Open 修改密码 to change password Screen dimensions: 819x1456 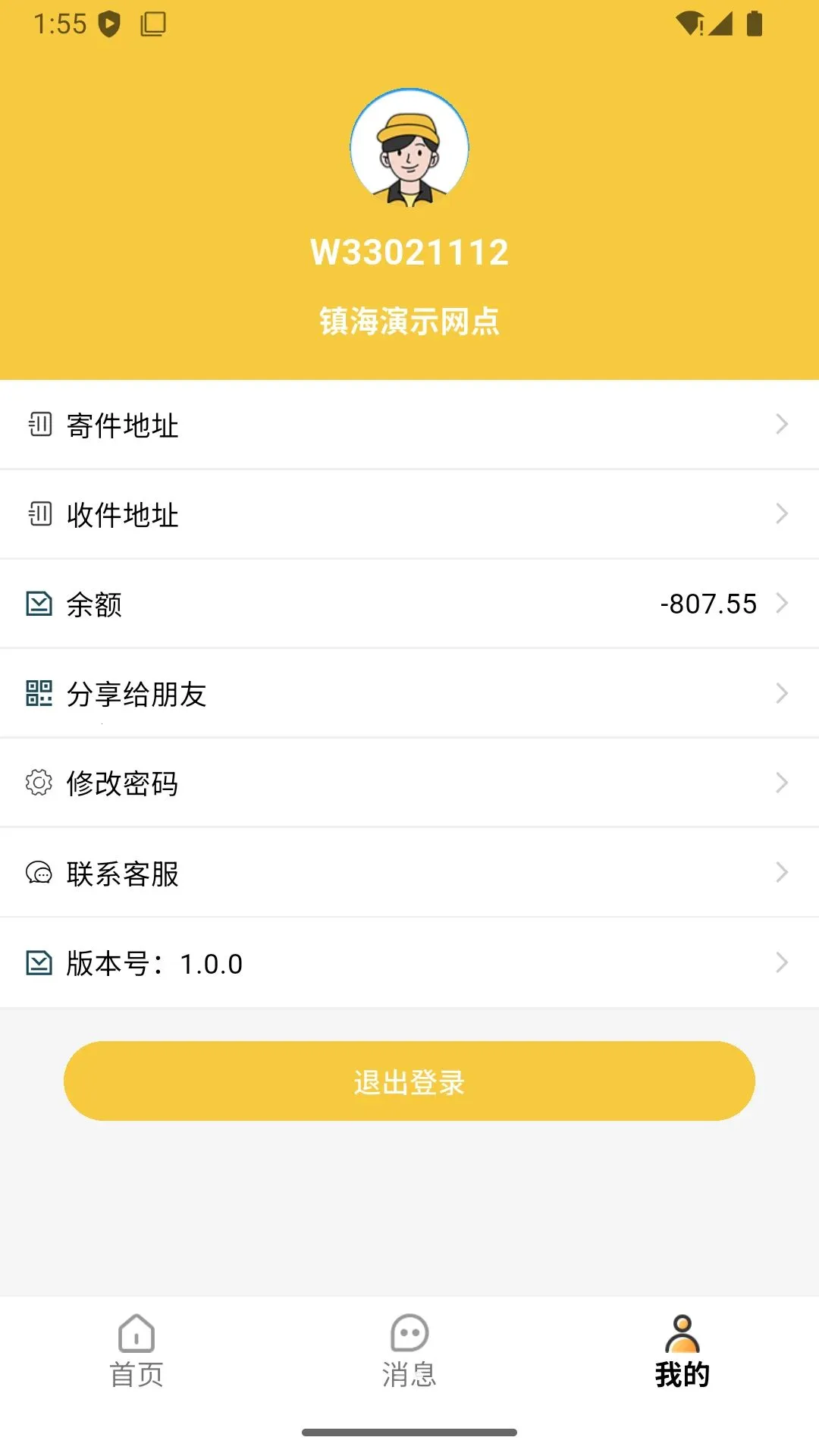pos(409,783)
